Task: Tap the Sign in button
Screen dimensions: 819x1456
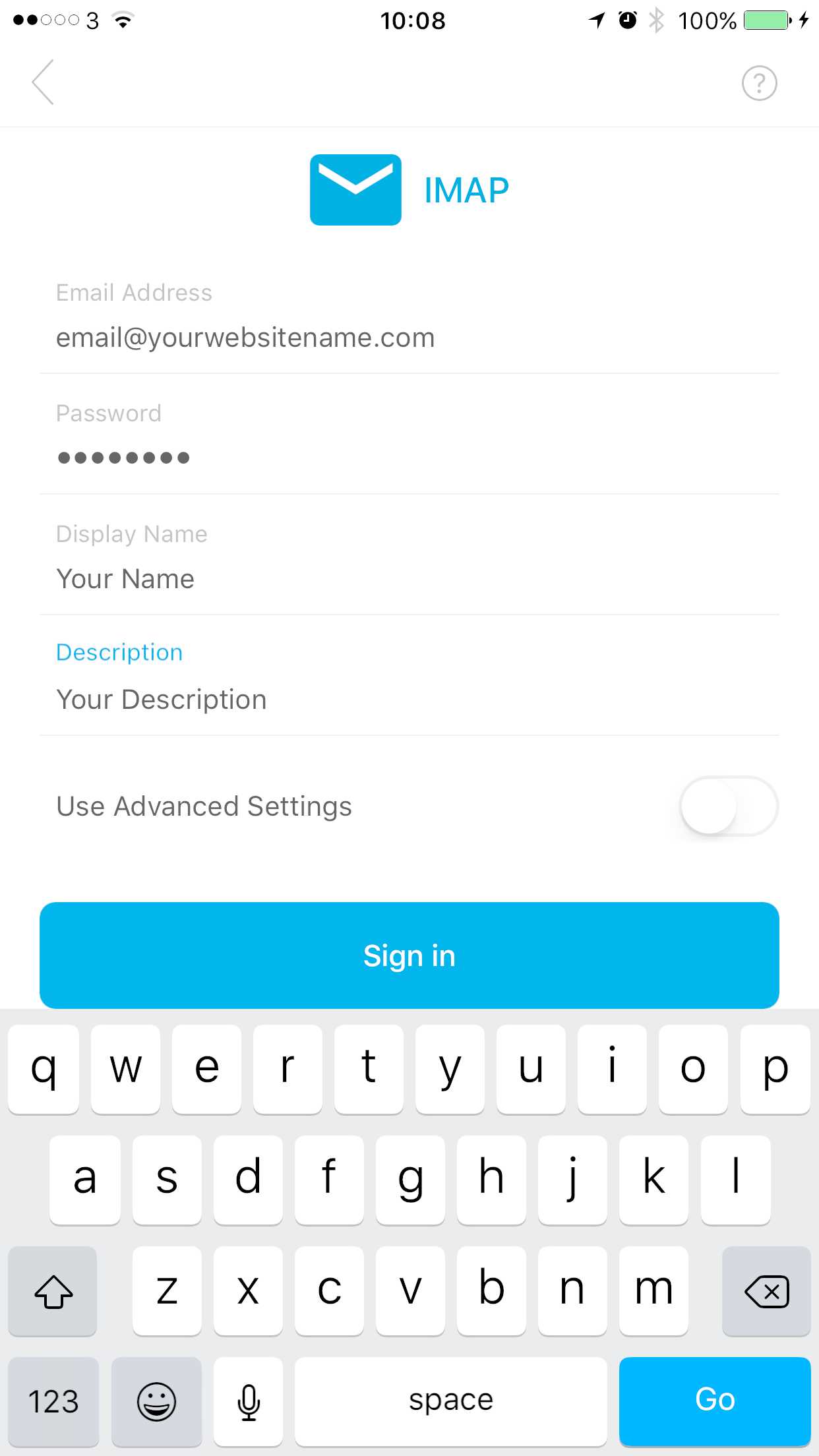Action: coord(409,955)
